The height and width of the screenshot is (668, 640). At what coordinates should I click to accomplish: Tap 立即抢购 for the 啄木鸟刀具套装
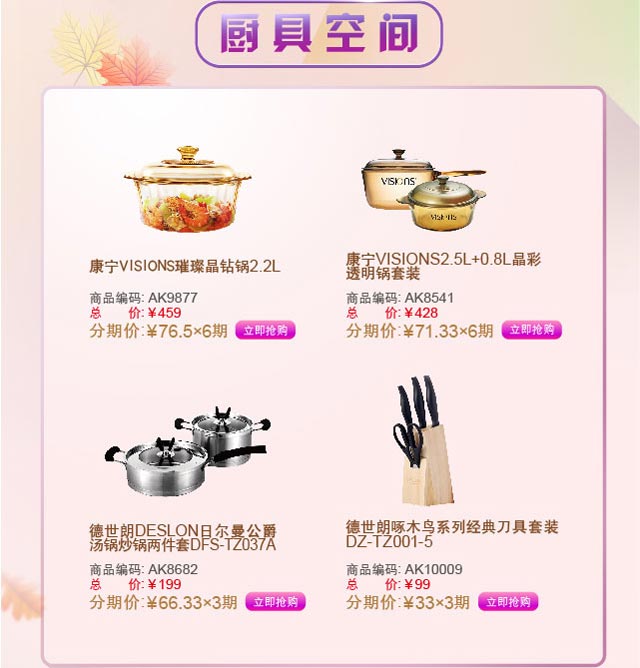point(508,602)
